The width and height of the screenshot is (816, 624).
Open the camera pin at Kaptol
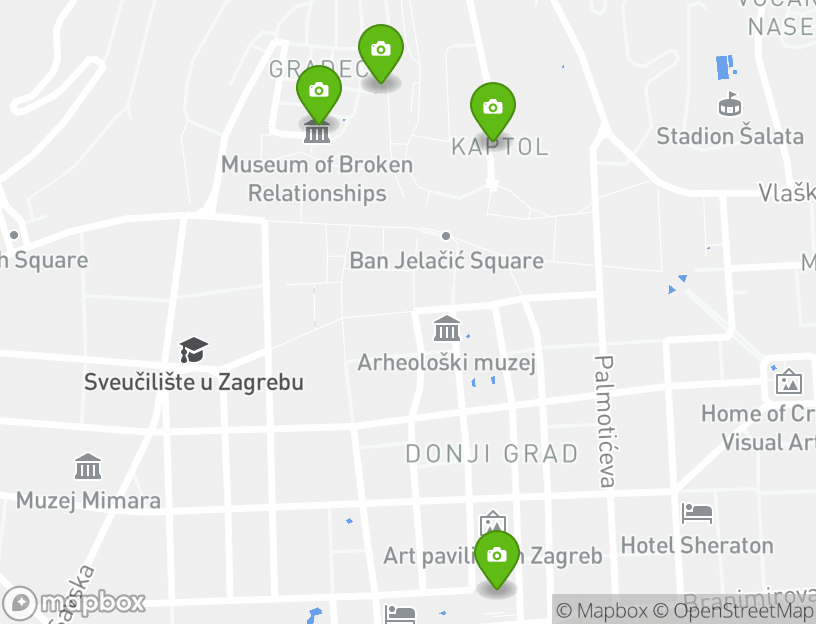(492, 109)
